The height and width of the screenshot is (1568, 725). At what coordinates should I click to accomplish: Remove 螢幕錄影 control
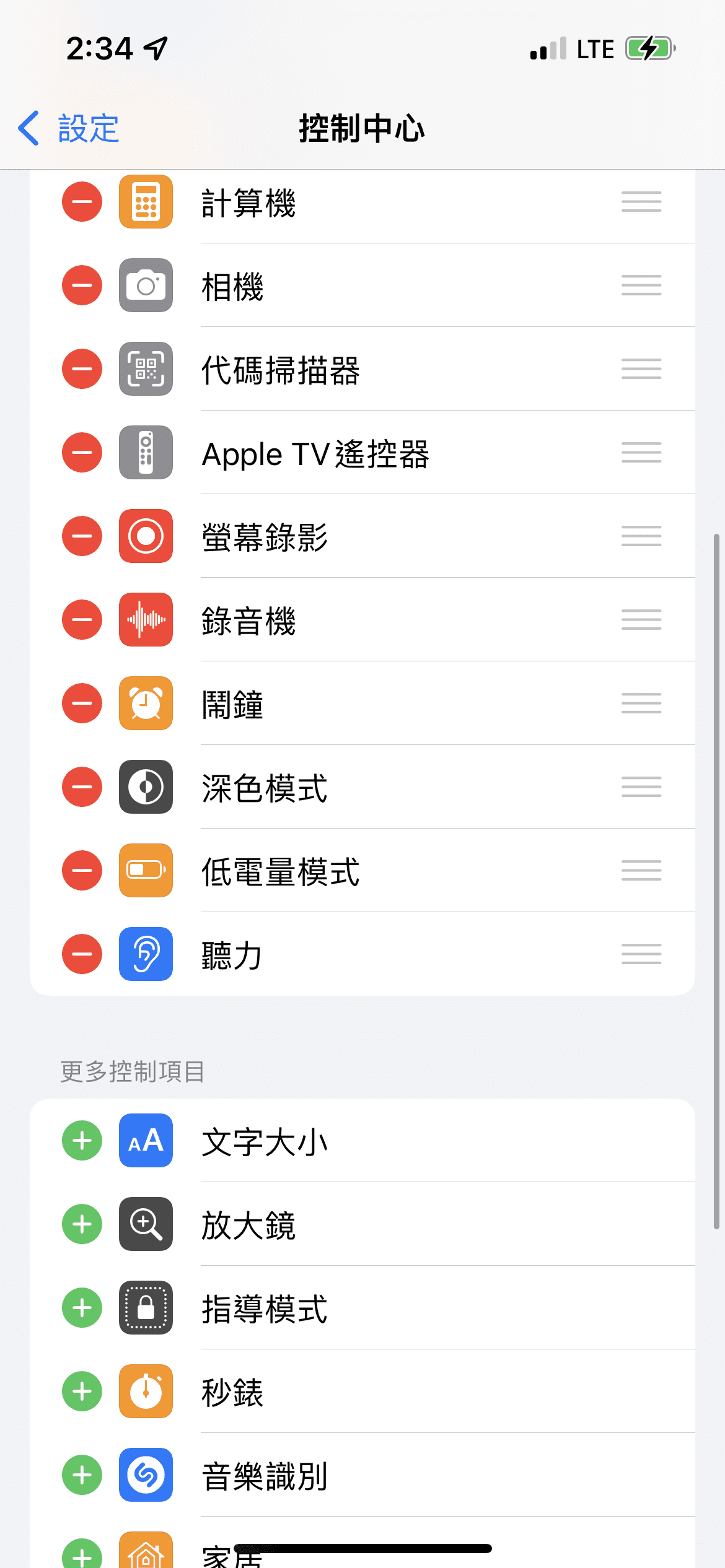[x=82, y=536]
